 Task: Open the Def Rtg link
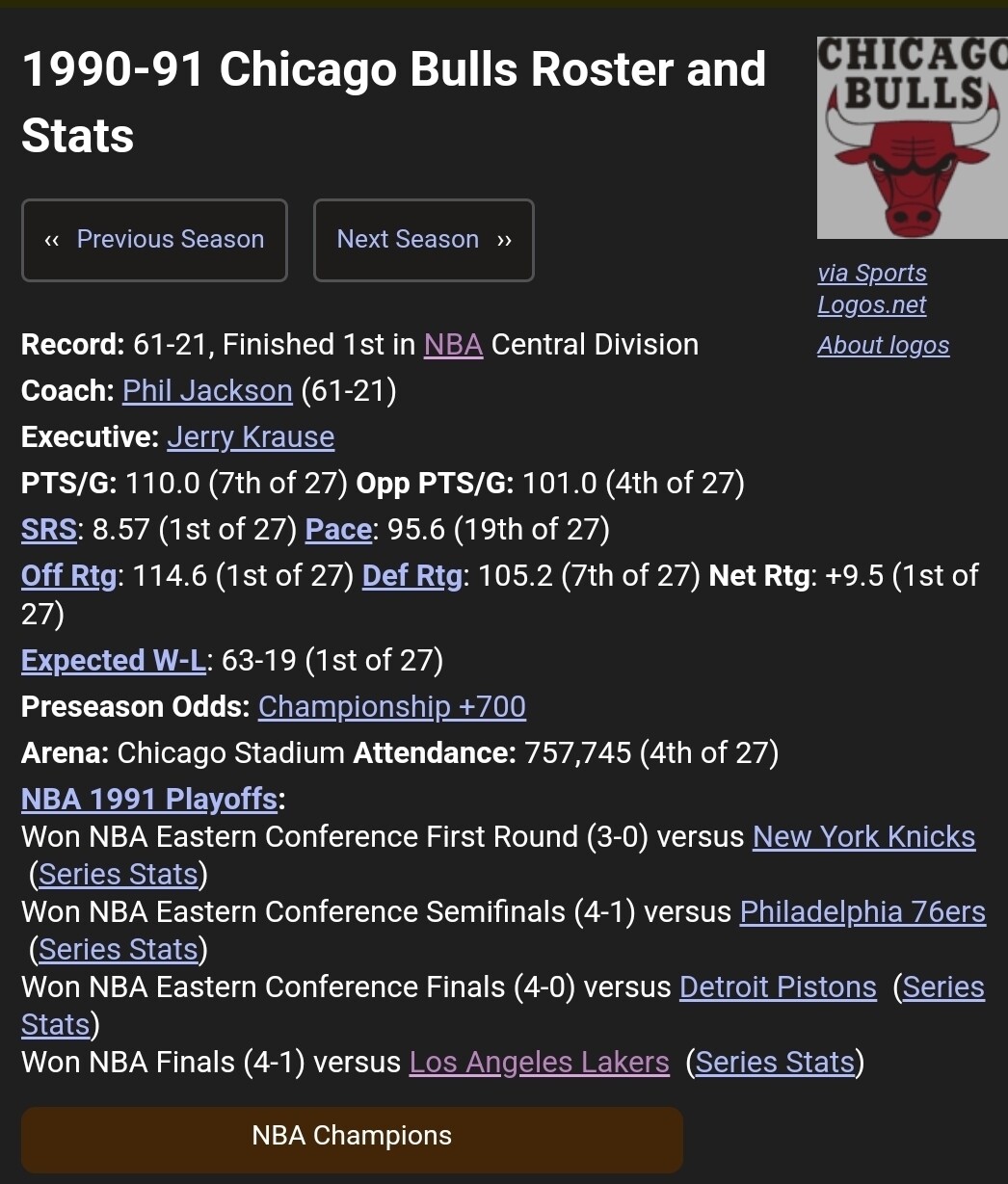coord(411,576)
